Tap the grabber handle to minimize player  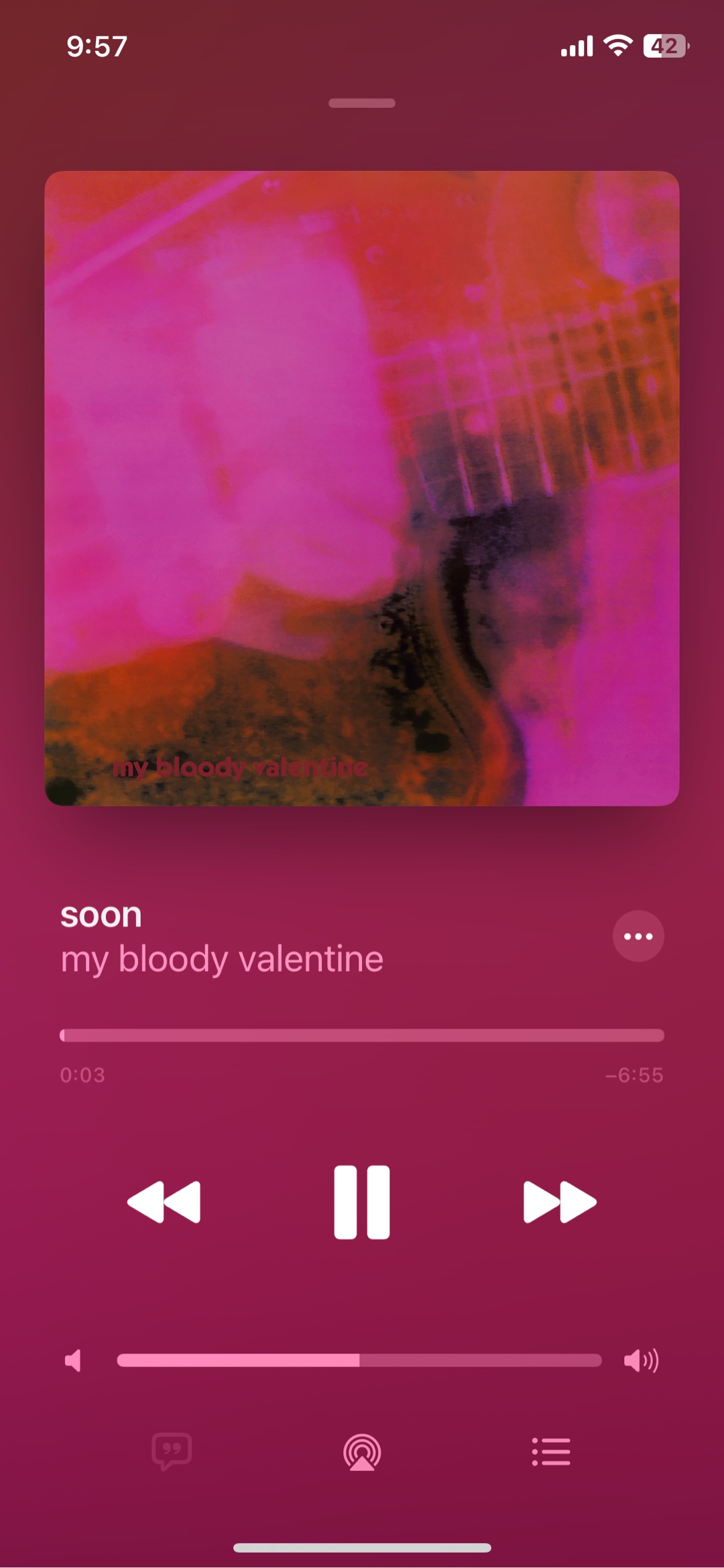pos(362,103)
